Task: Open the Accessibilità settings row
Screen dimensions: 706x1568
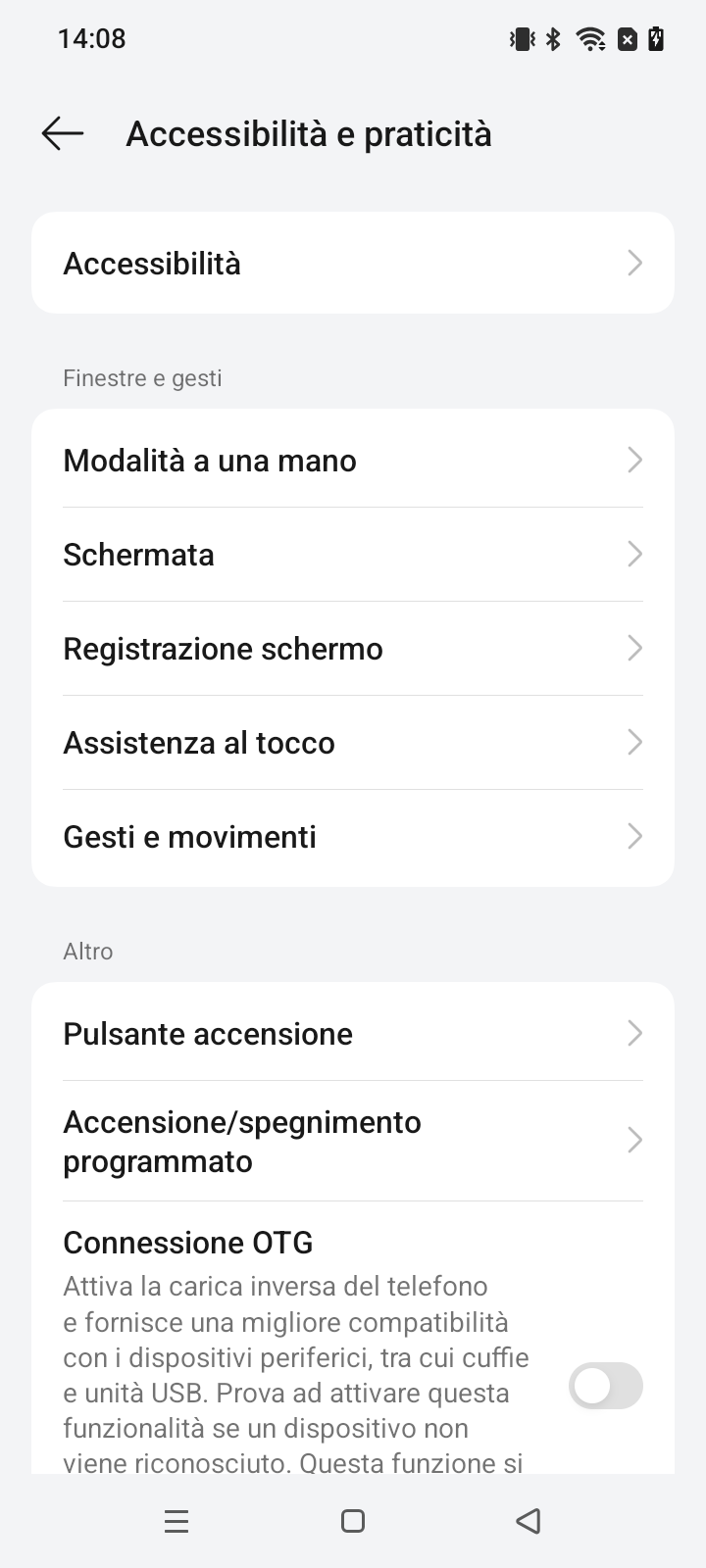Action: point(352,264)
